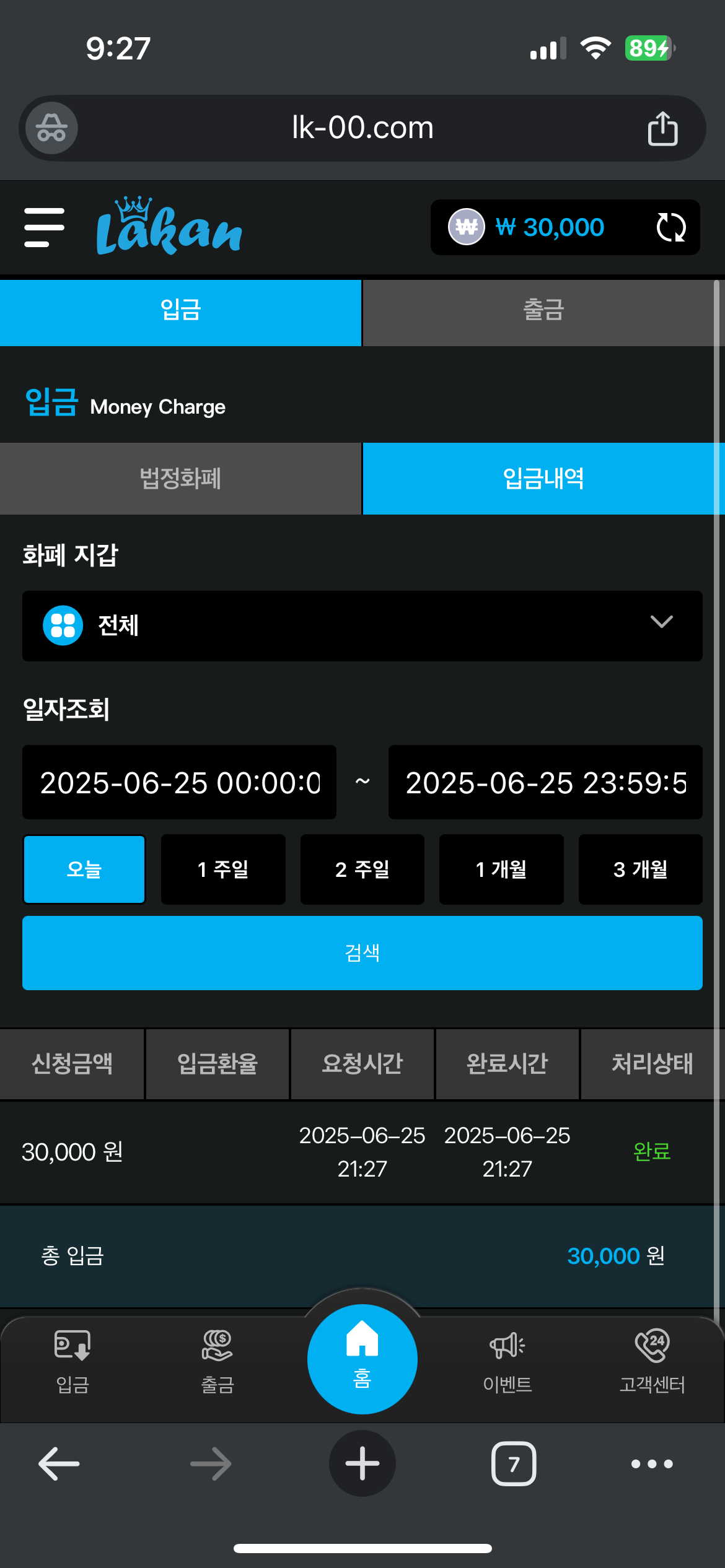
Task: Expand the 전체 wallet dropdown
Action: pos(362,625)
